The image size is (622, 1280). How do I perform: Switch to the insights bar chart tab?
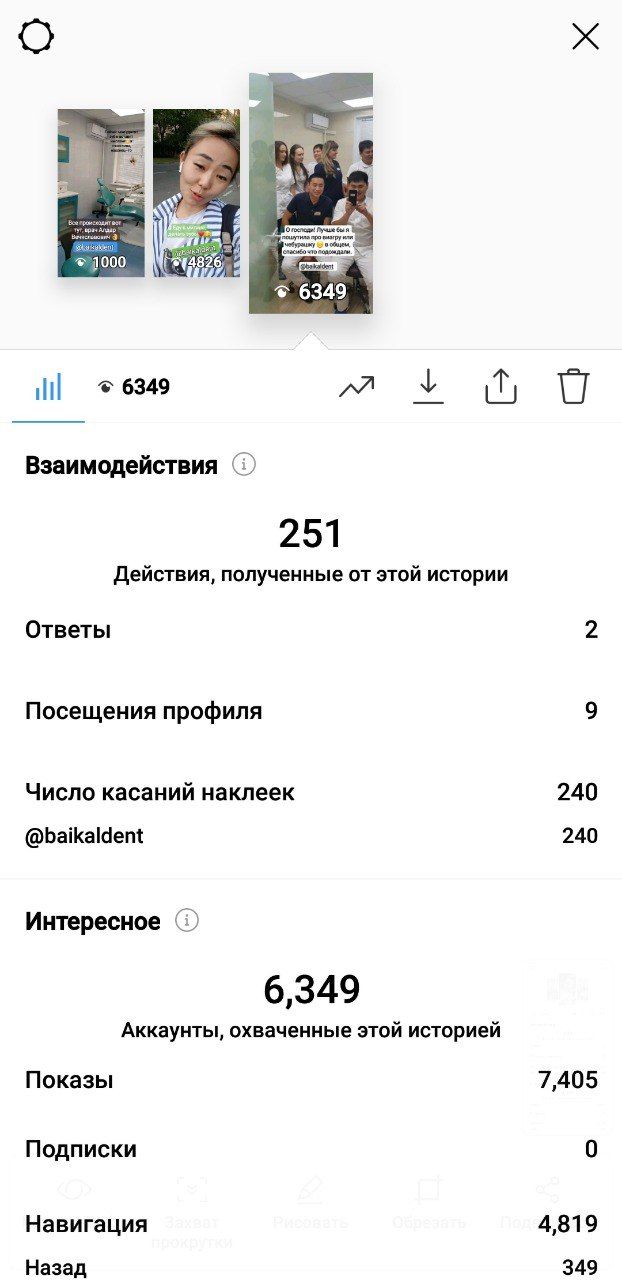(x=48, y=387)
